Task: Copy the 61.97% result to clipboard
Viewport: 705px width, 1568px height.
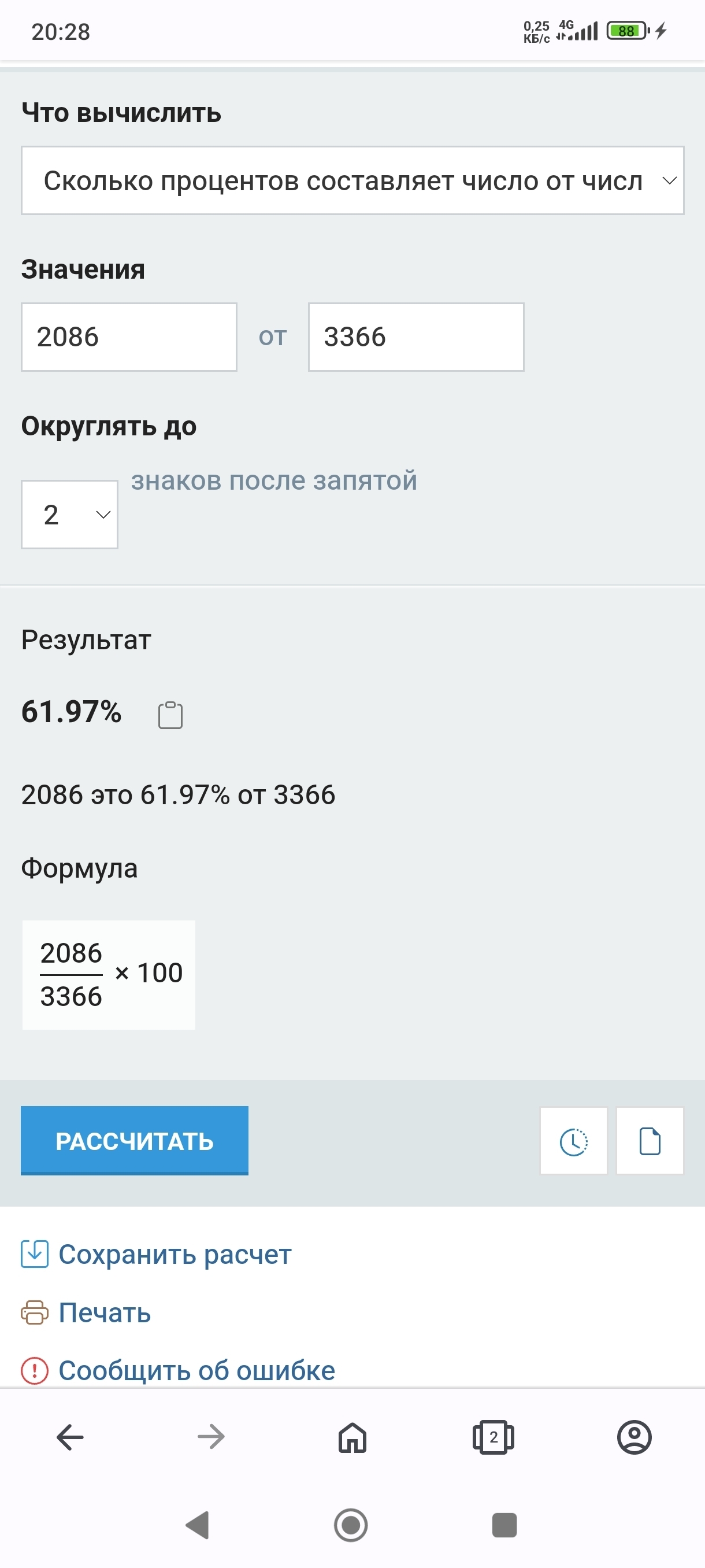Action: pos(170,715)
